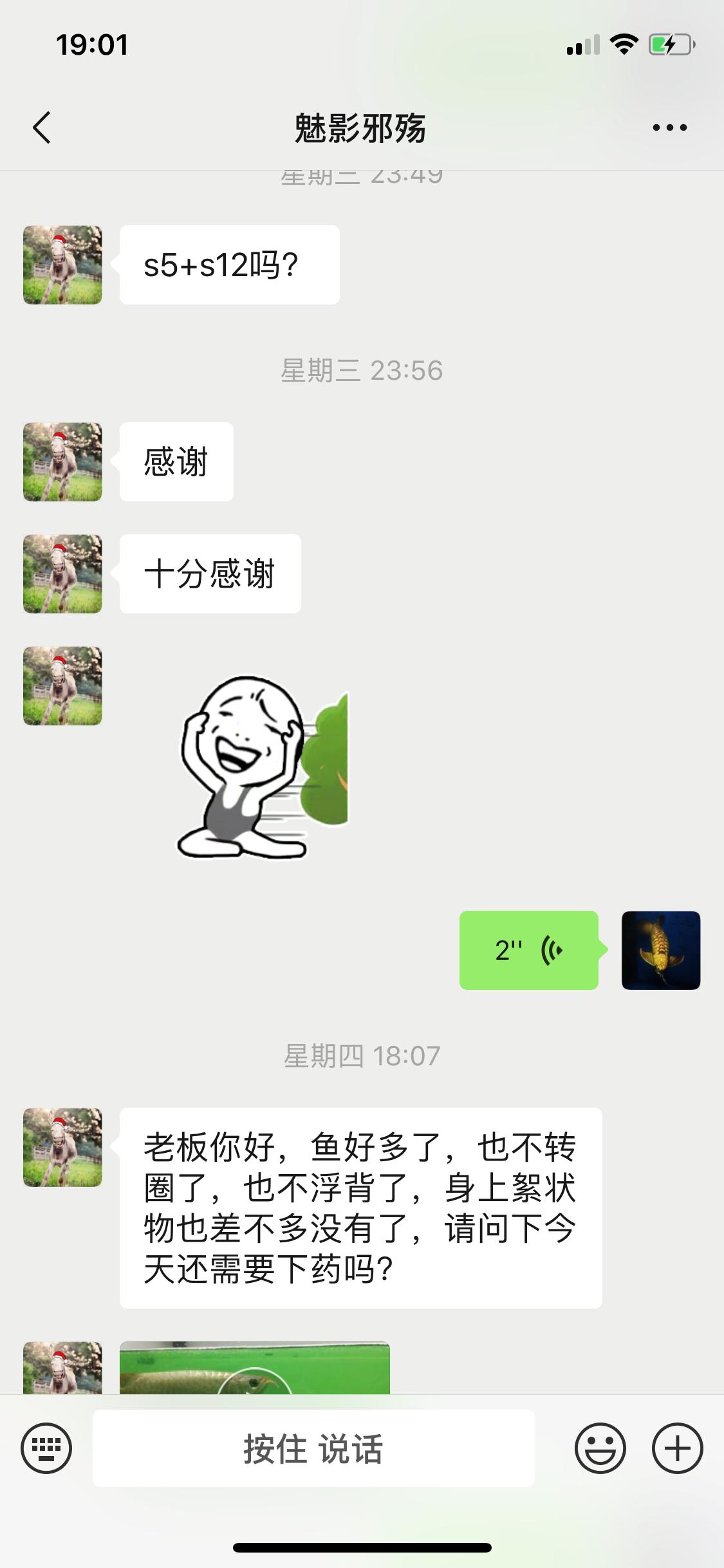Open chat details via ellipsis menu
Viewport: 724px width, 1568px height.
(668, 127)
